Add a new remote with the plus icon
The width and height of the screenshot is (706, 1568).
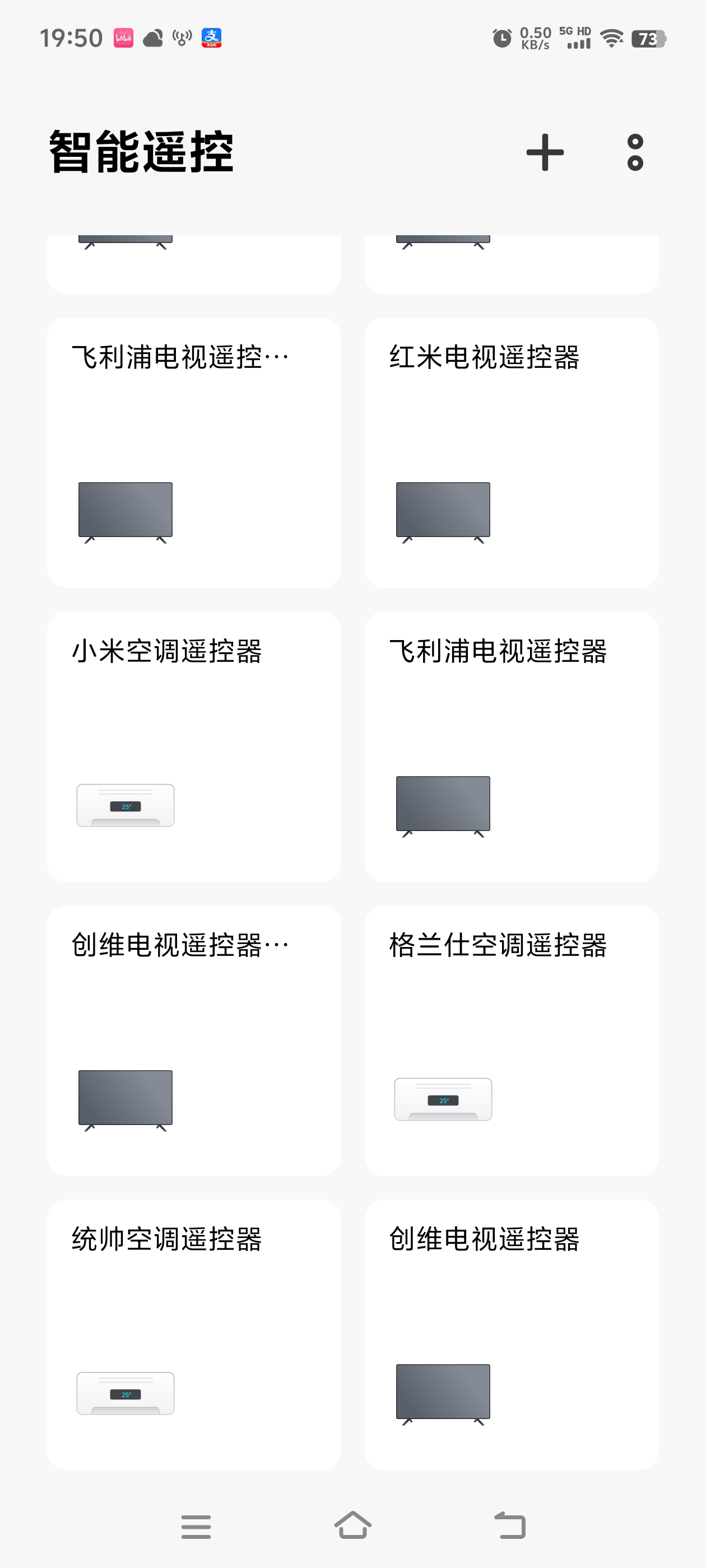pyautogui.click(x=545, y=152)
